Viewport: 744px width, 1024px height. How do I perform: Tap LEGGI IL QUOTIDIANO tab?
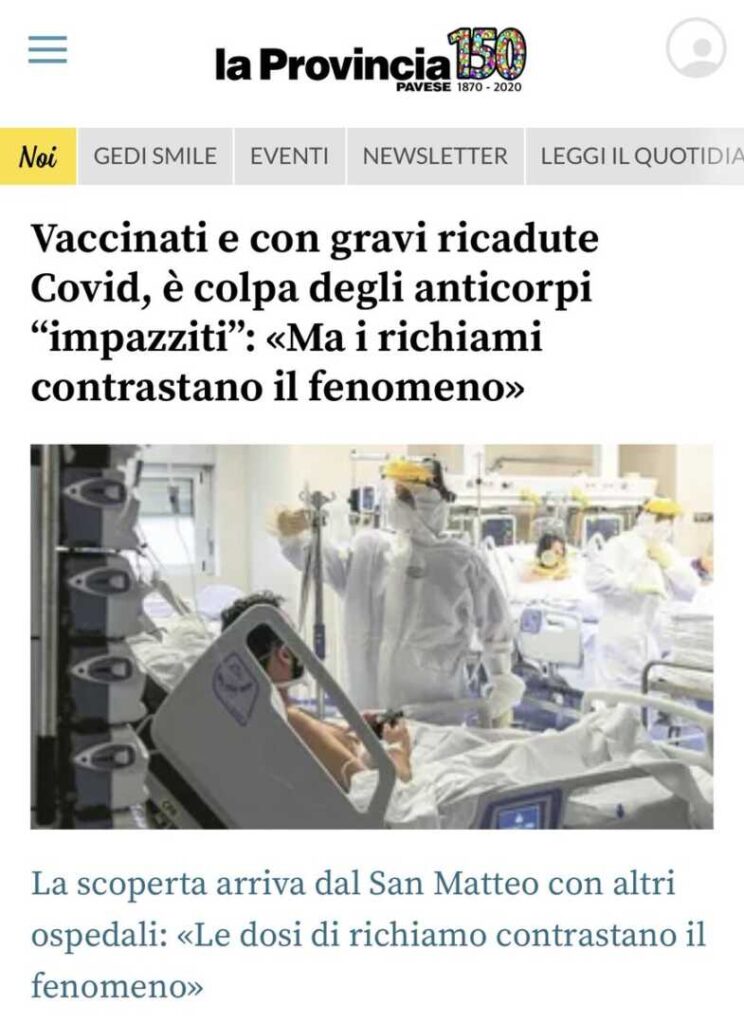[639, 156]
